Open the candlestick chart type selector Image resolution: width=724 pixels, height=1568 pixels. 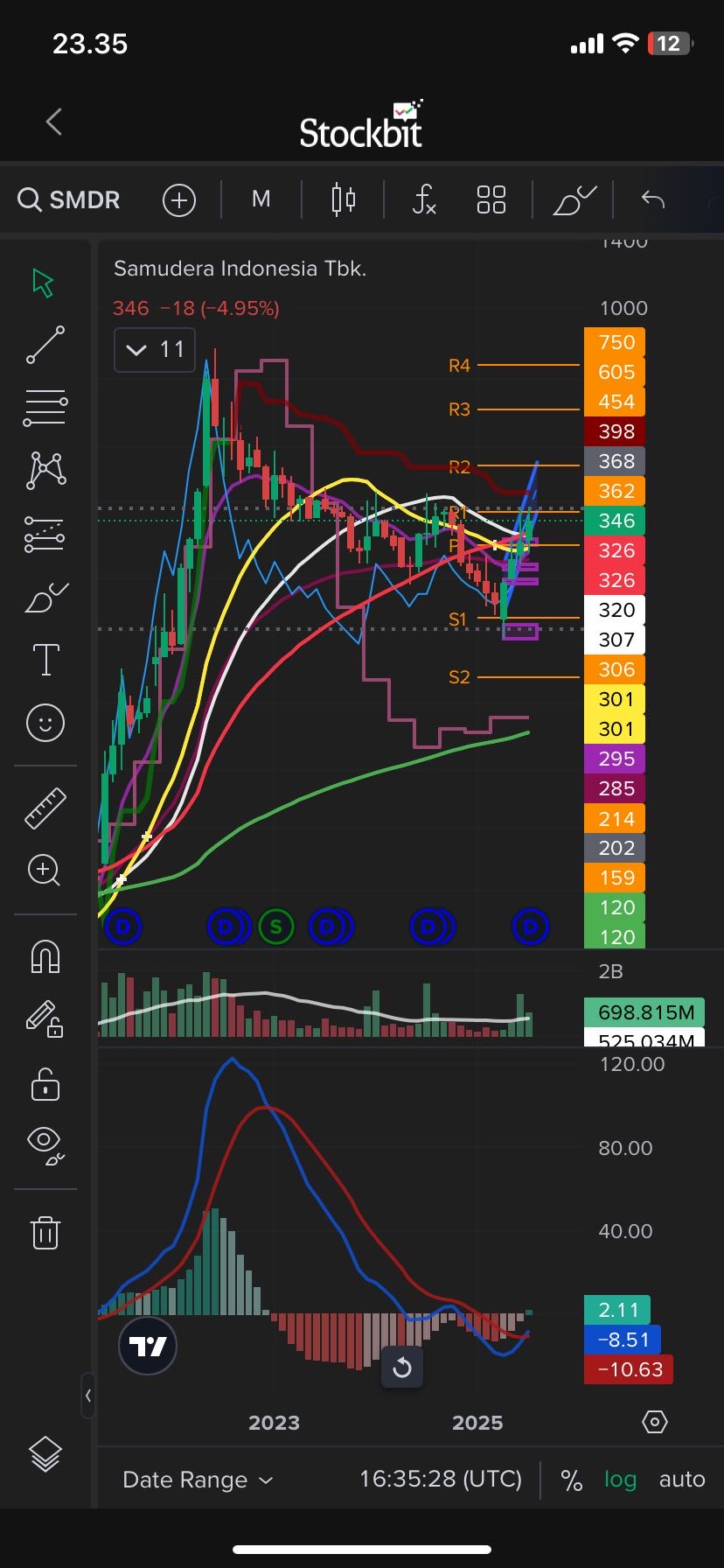343,199
